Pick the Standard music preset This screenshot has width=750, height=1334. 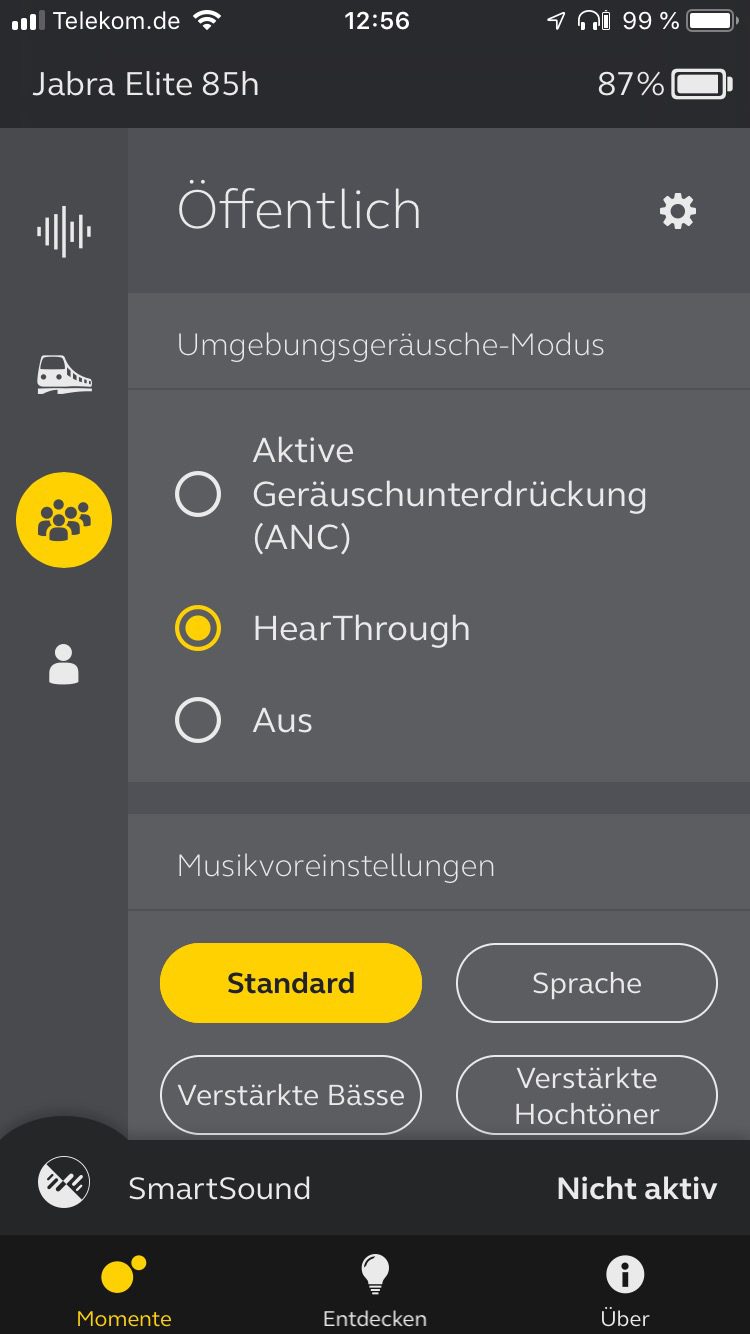click(291, 983)
